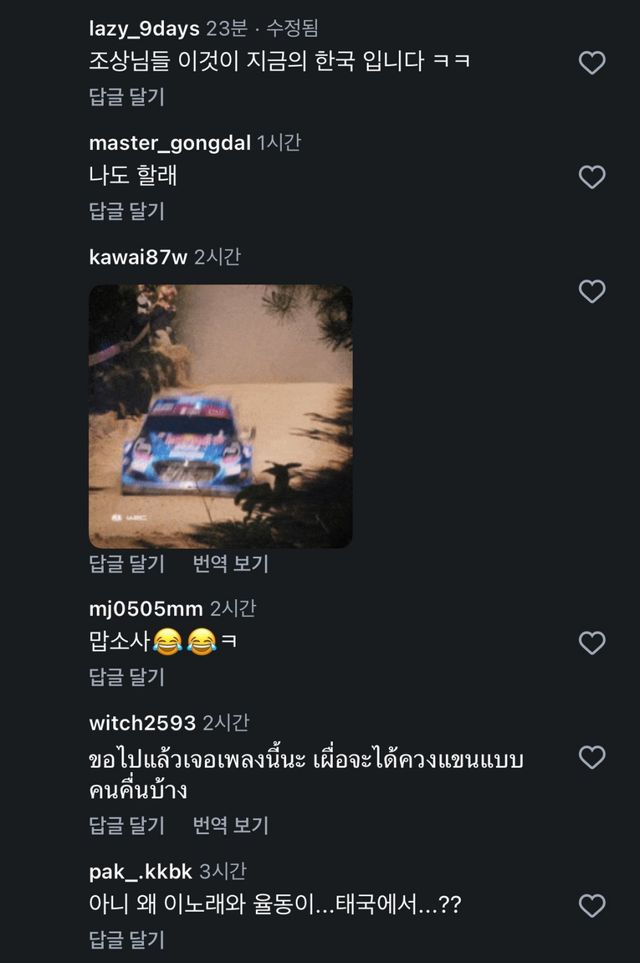
Task: Like pak_.kkbk's comment
Action: (x=592, y=906)
